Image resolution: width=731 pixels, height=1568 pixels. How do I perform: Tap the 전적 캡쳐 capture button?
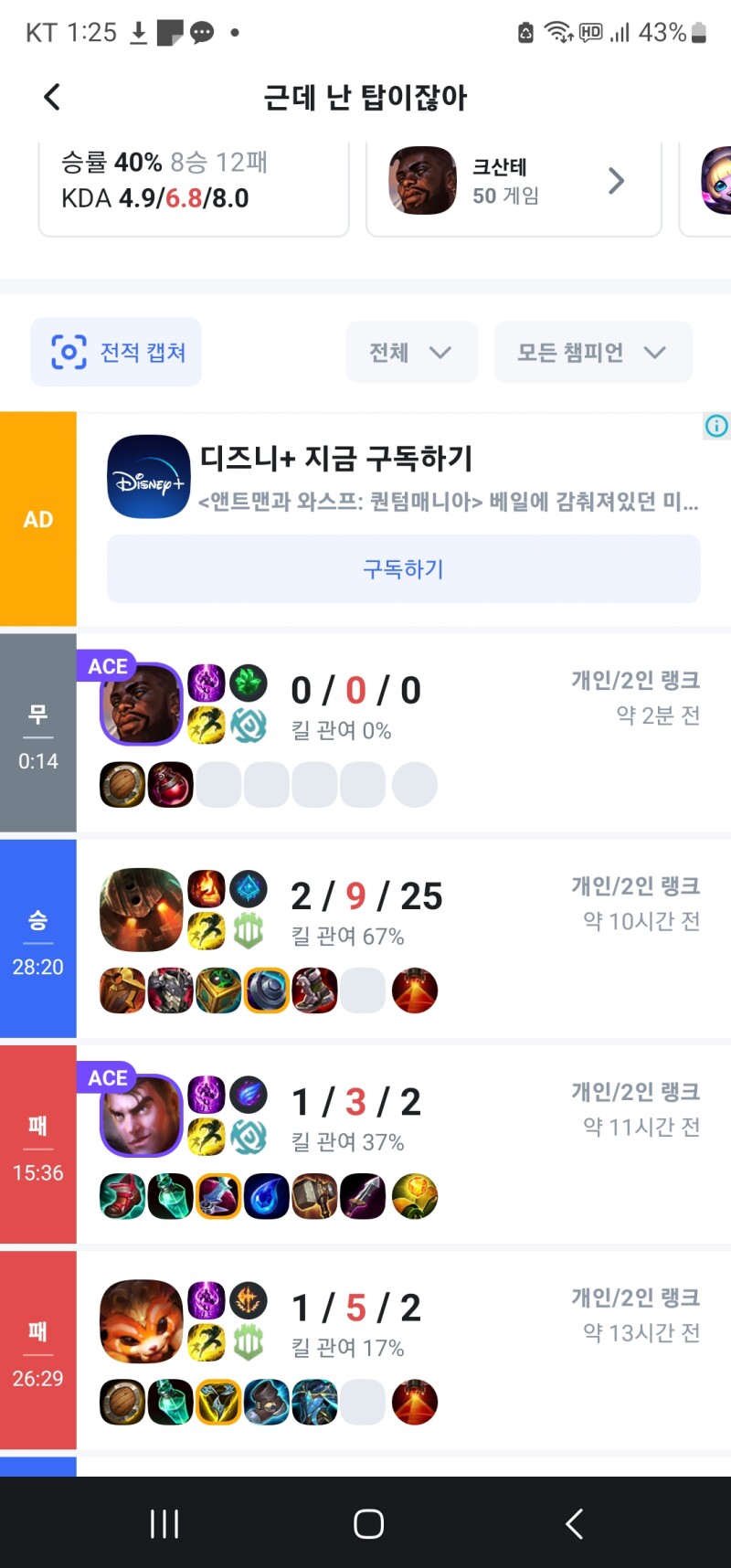tap(116, 353)
